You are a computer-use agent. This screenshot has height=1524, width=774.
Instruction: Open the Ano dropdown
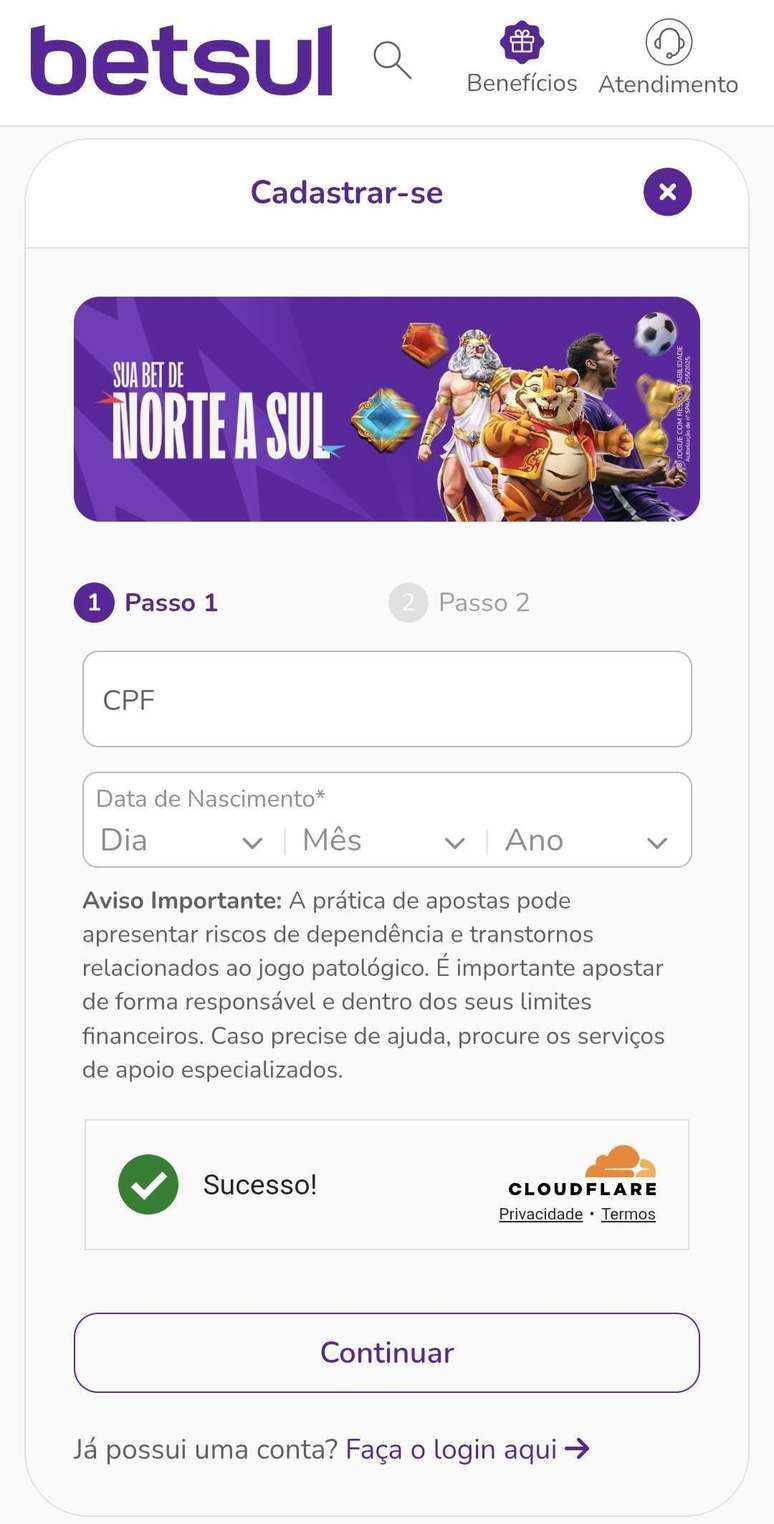pyautogui.click(x=590, y=840)
